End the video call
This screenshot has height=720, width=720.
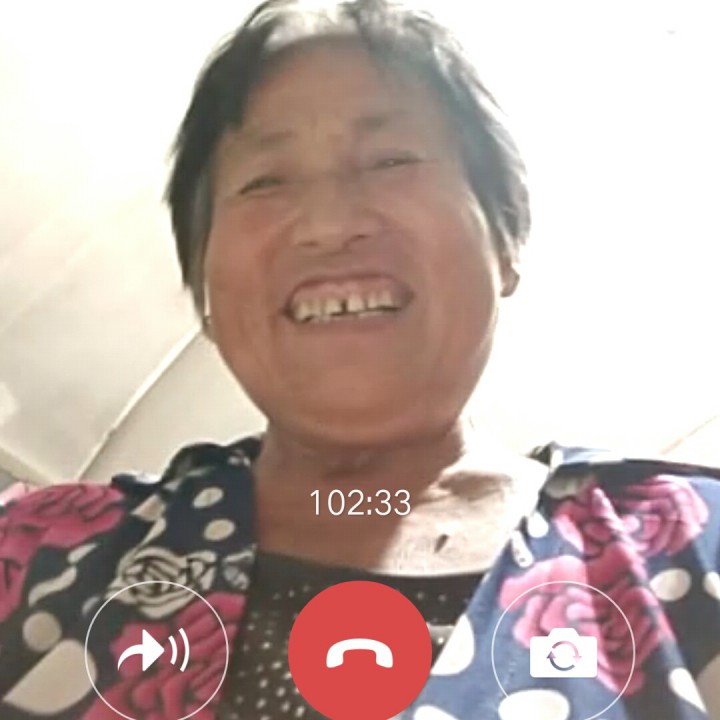pos(360,651)
